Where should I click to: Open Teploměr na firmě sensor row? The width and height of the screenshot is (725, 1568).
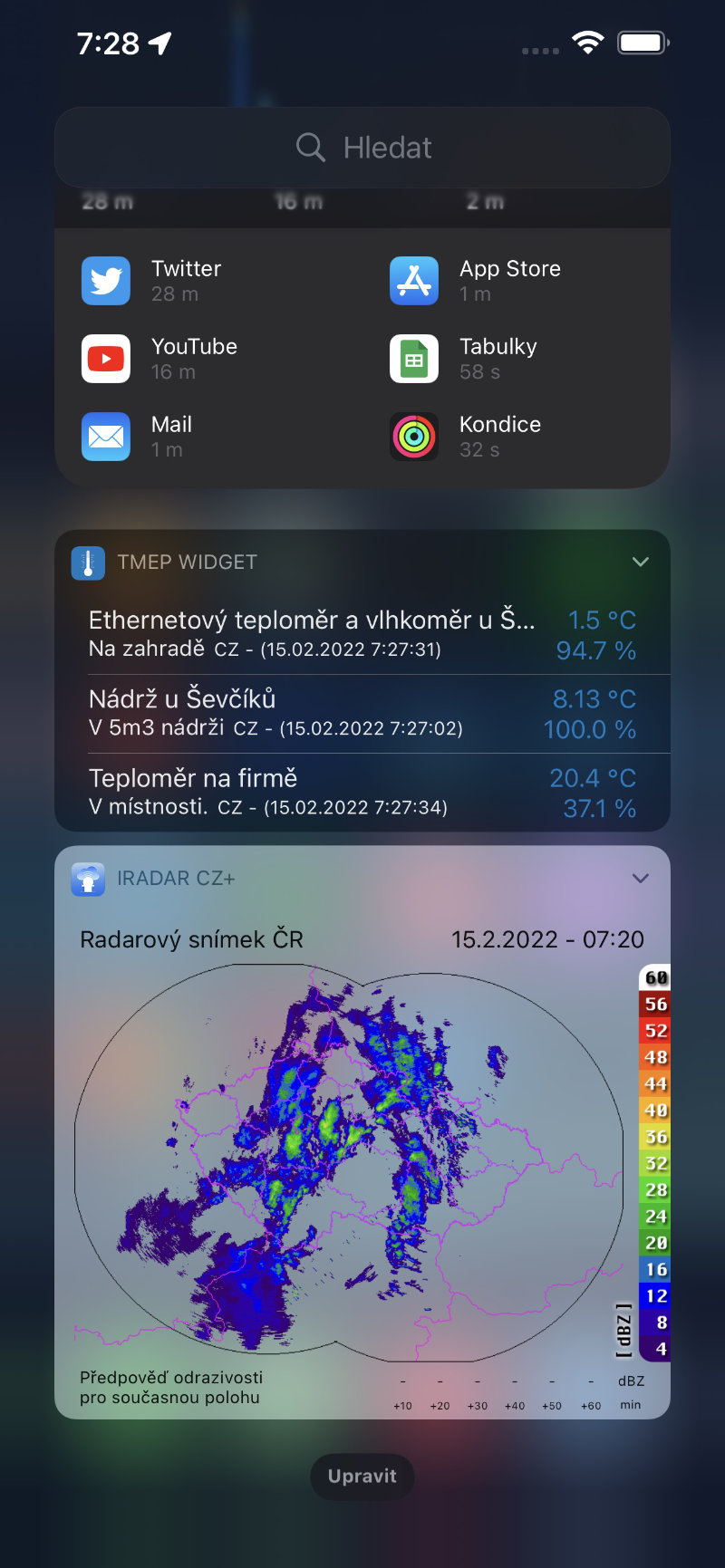[x=362, y=793]
